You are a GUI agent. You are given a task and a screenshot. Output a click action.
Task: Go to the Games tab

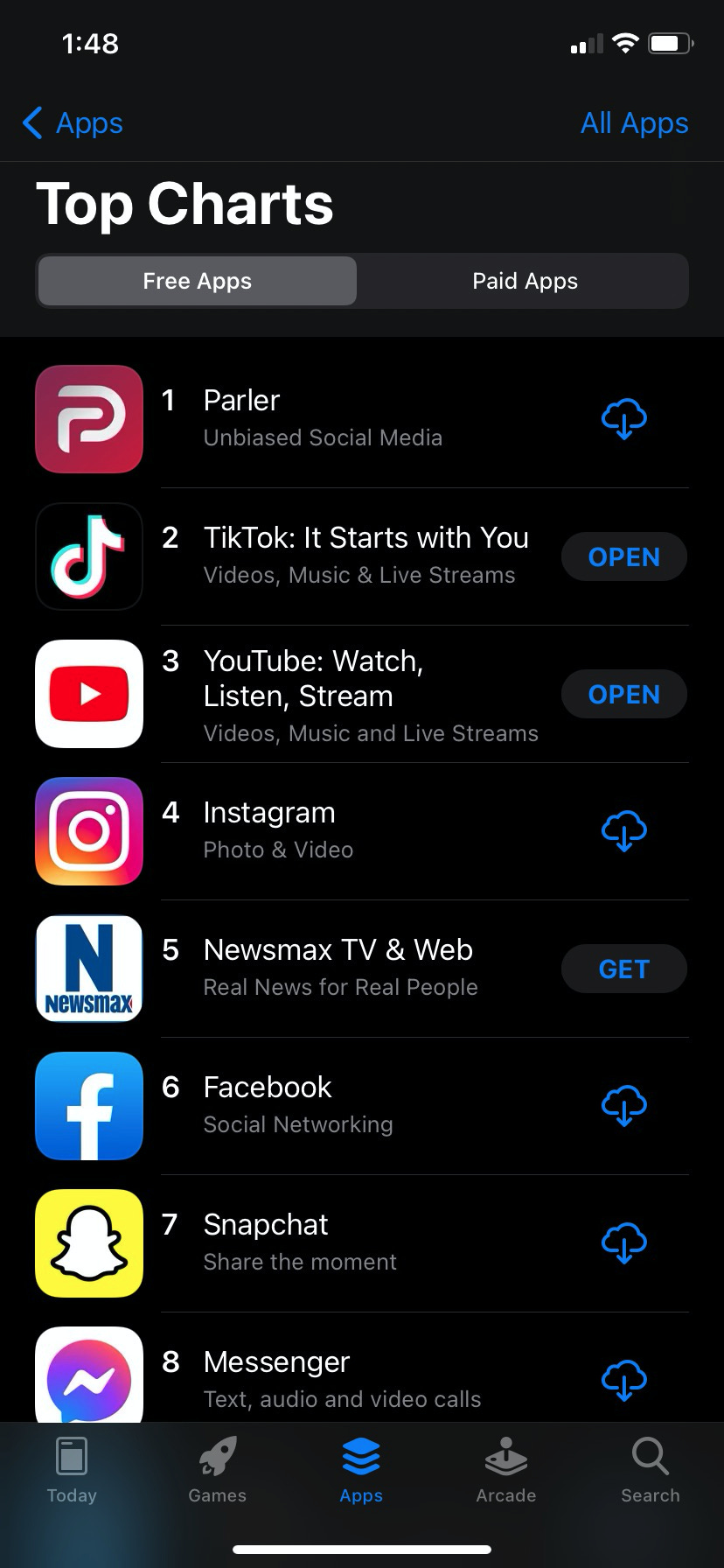click(217, 1470)
